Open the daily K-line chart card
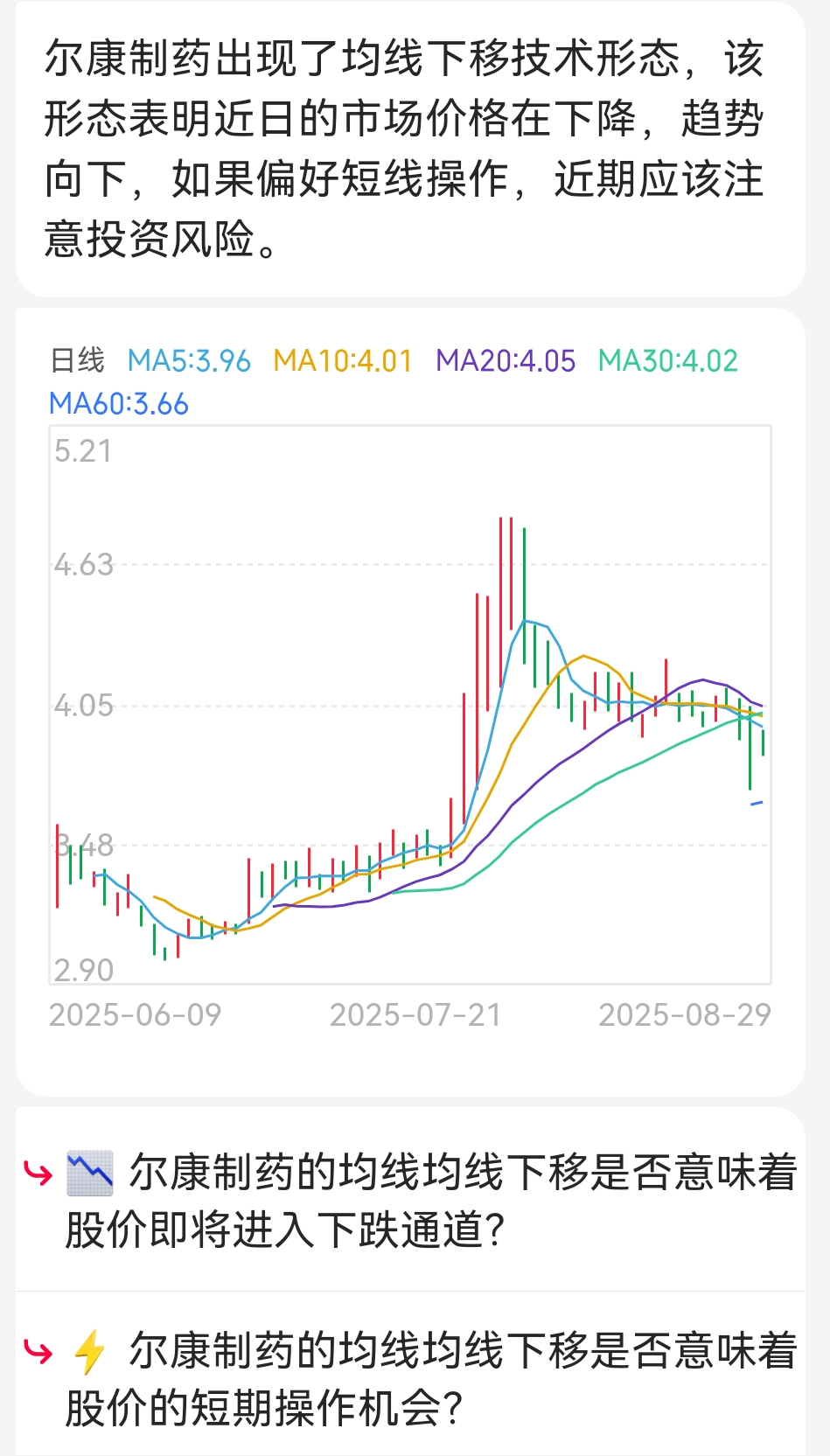 click(410, 702)
